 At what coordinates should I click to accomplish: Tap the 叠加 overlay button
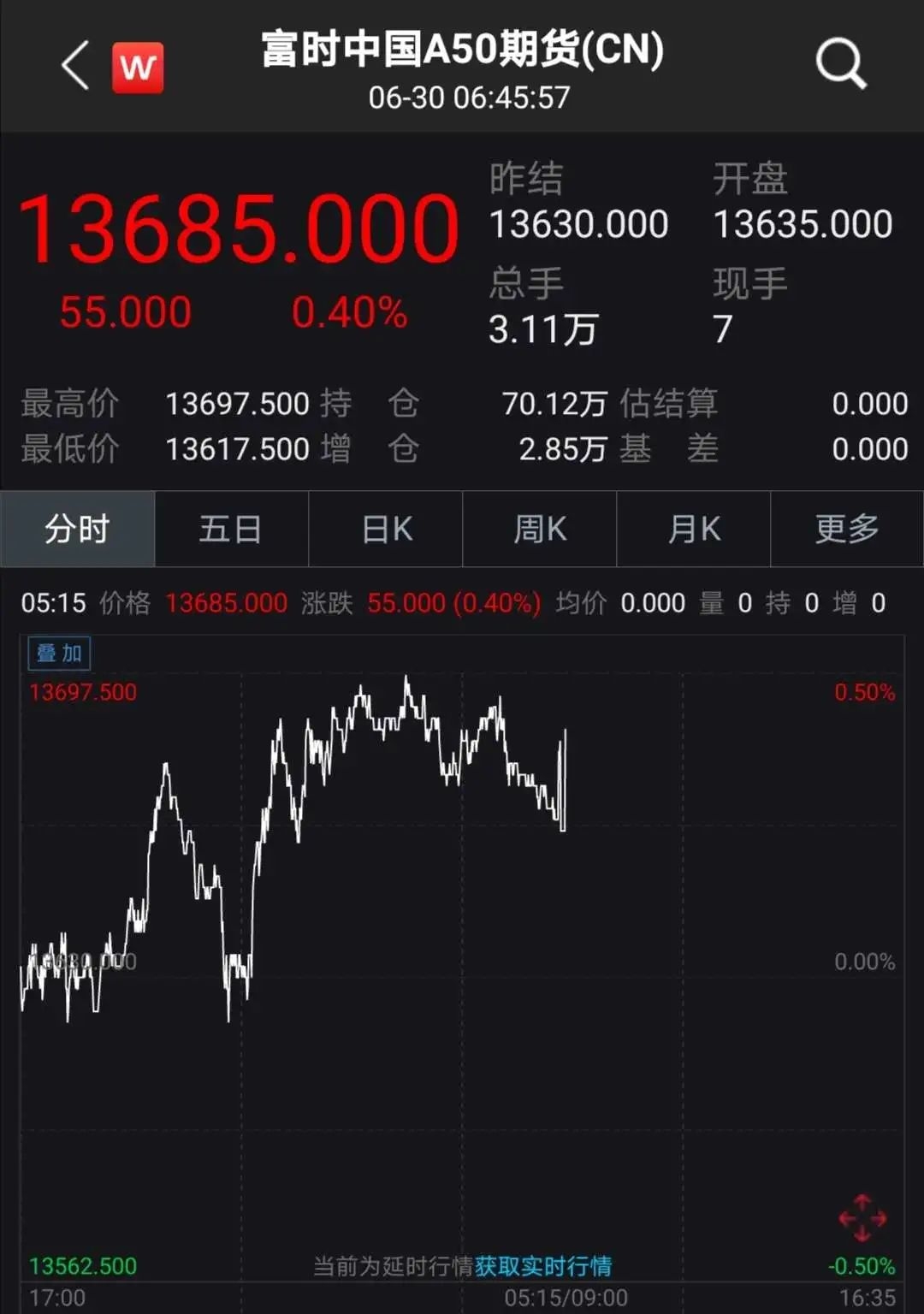[x=59, y=654]
